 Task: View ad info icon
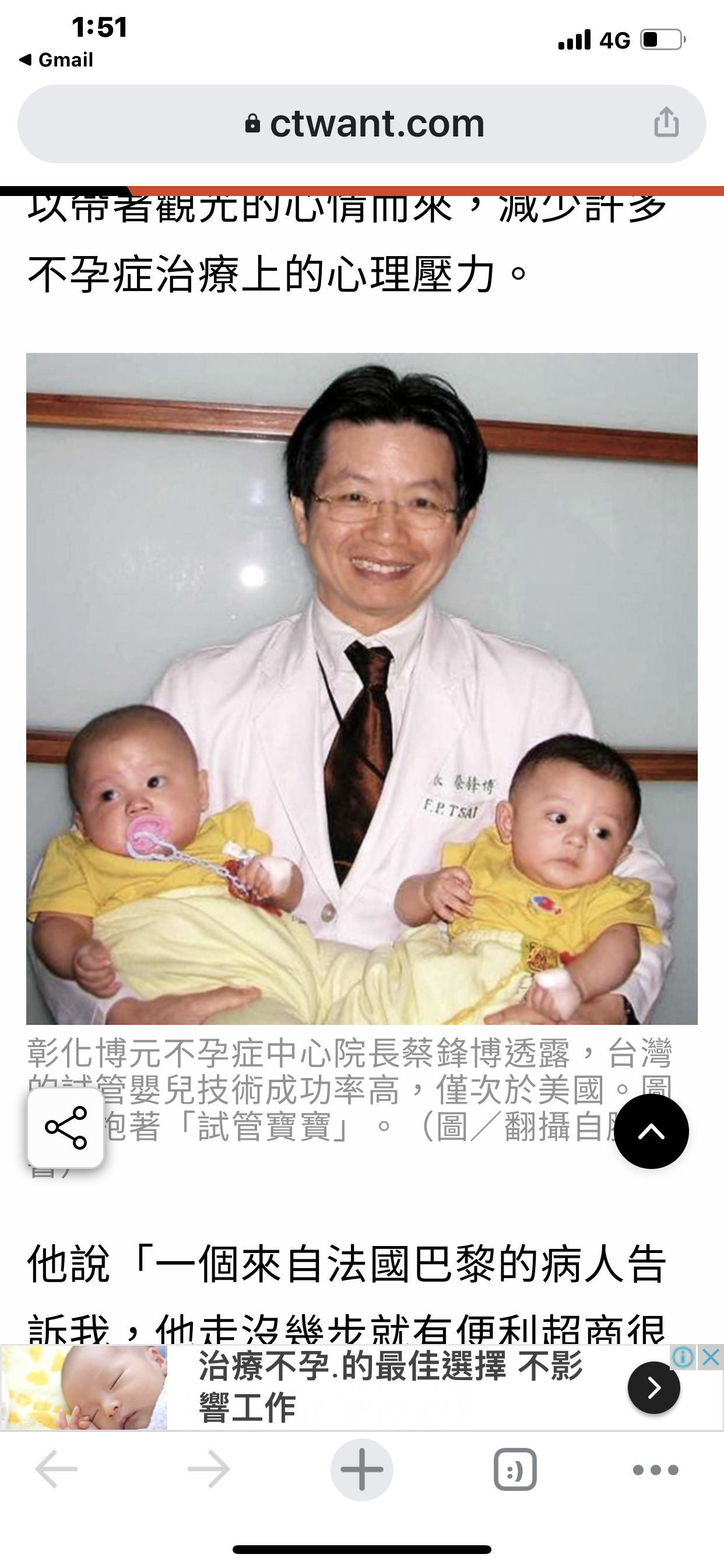(x=683, y=1357)
